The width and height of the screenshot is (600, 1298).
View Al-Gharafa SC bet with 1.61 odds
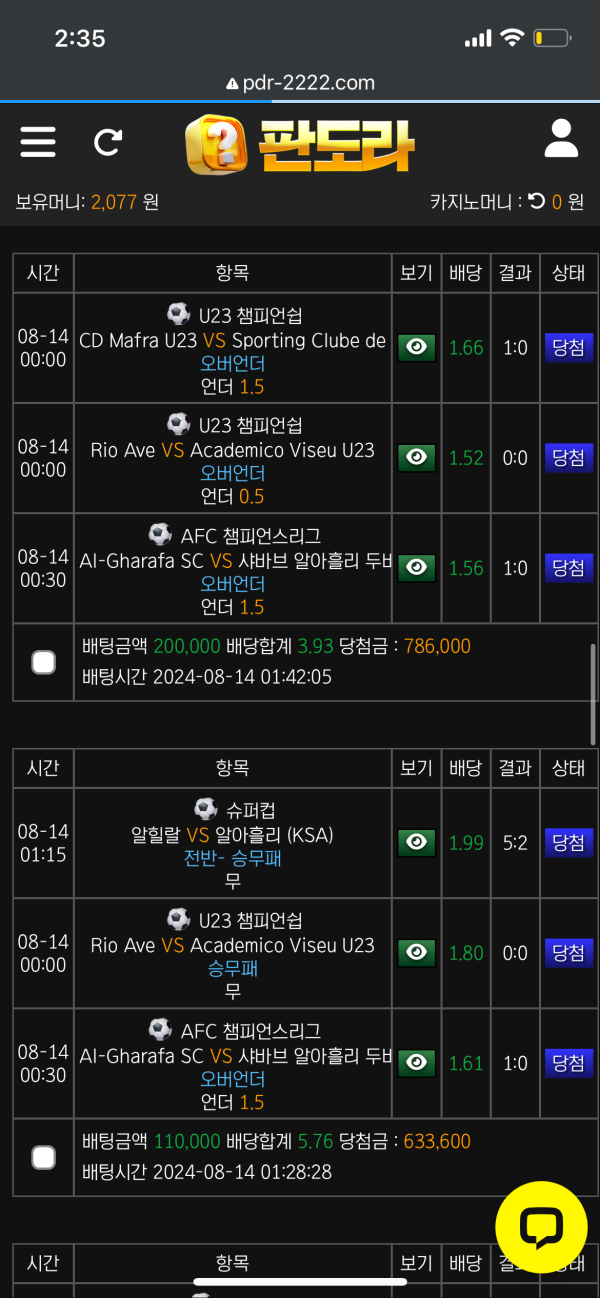click(417, 1062)
